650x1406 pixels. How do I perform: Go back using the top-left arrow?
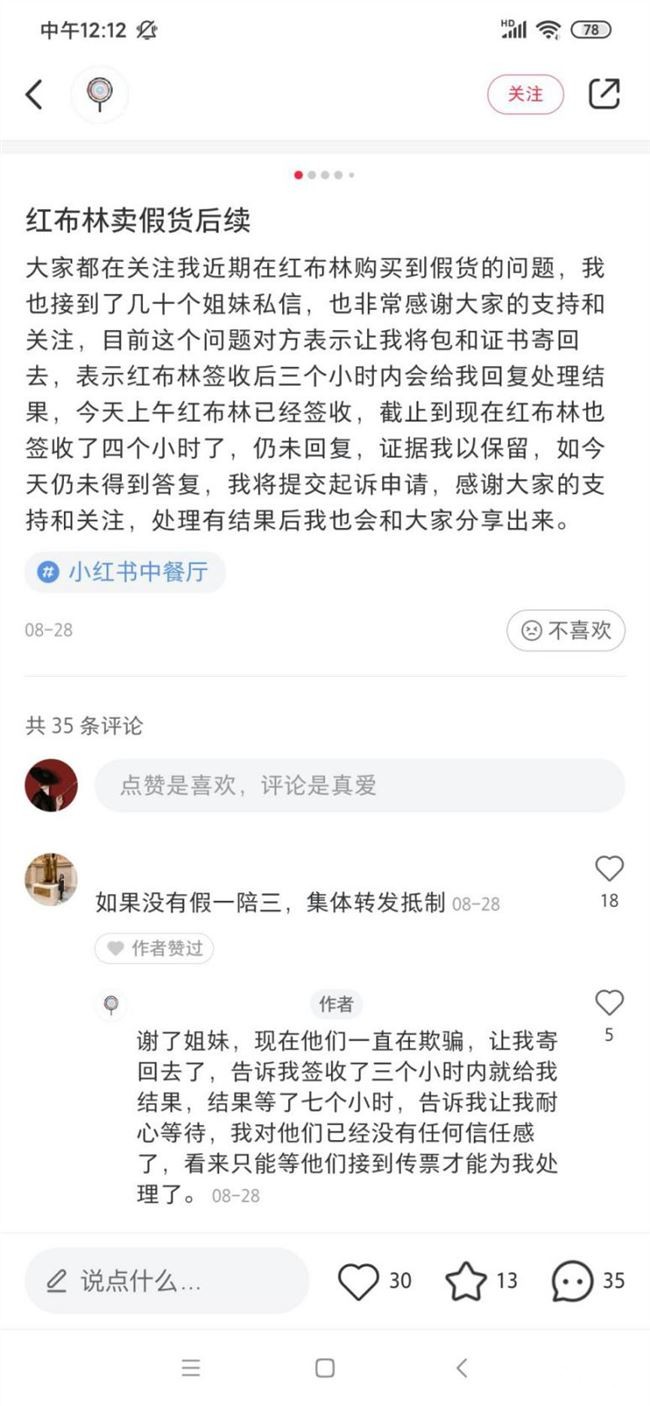[x=34, y=94]
